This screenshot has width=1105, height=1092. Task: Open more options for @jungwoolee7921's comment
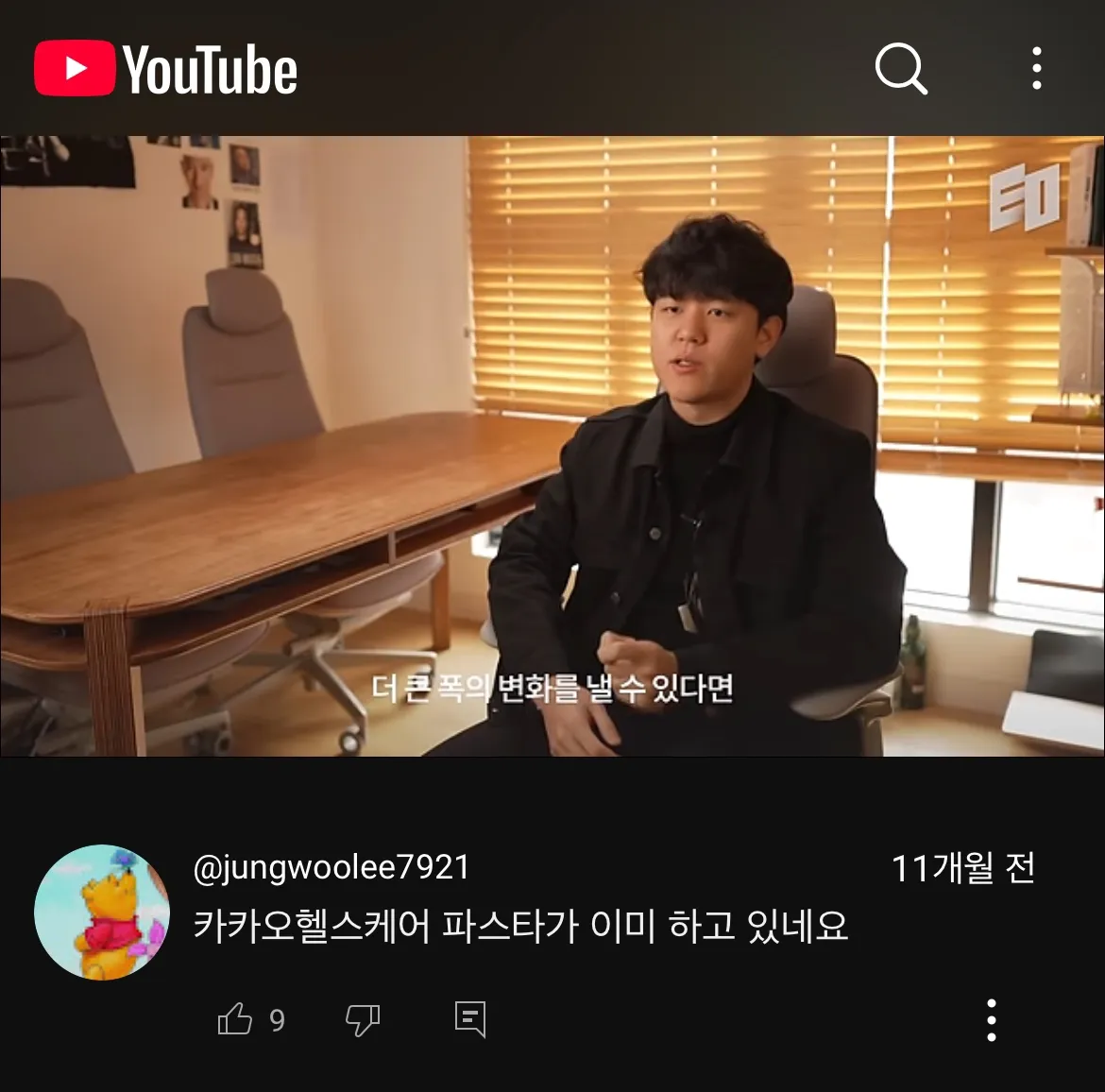pos(991,1019)
